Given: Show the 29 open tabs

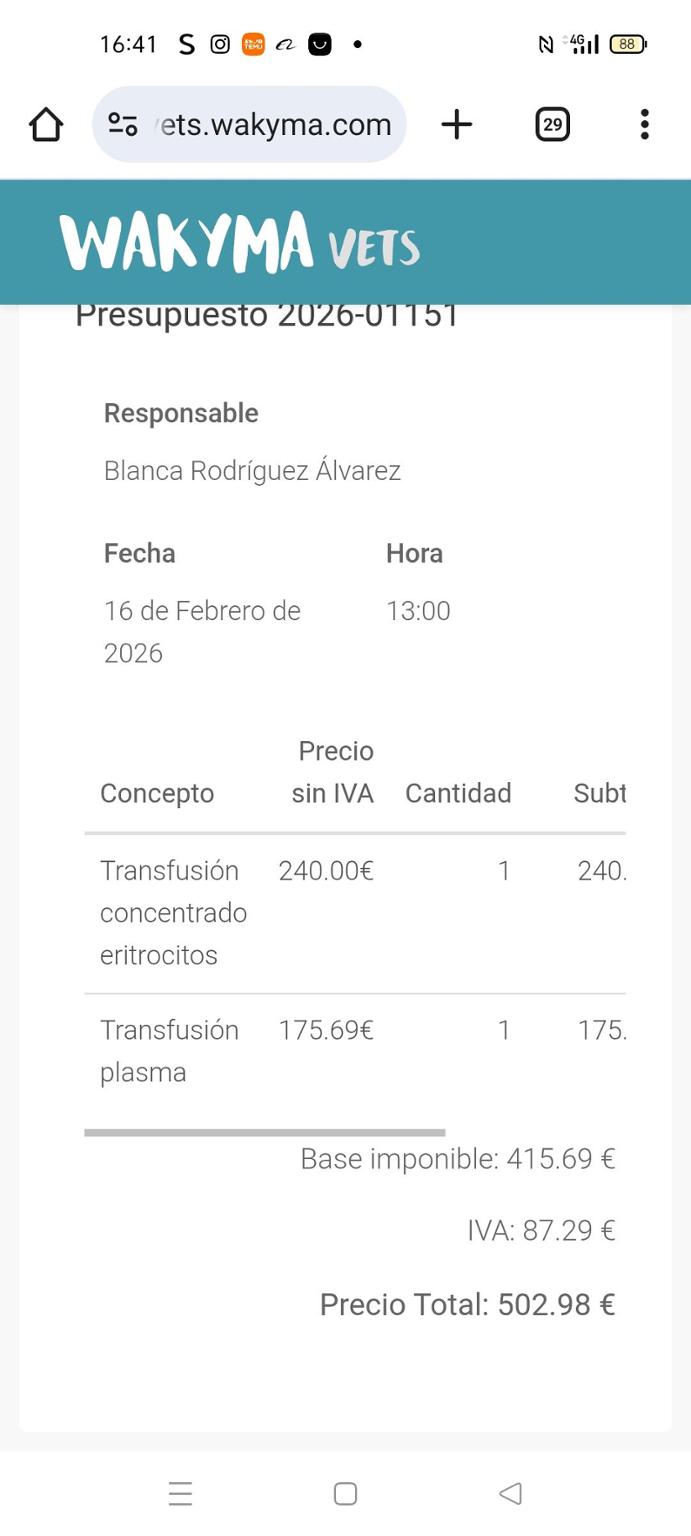Looking at the screenshot, I should (552, 125).
